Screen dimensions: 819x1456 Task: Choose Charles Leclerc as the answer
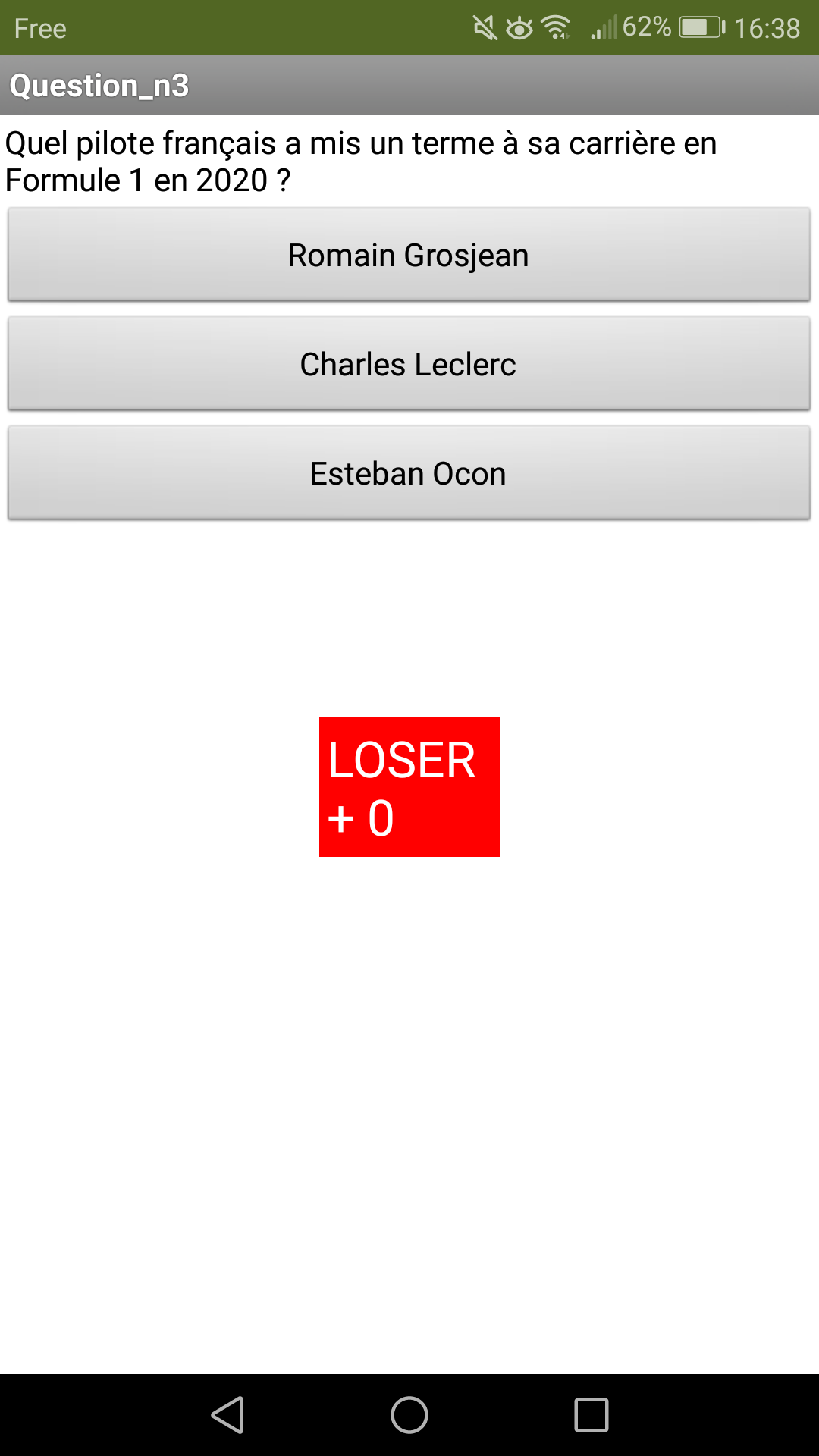coord(409,364)
